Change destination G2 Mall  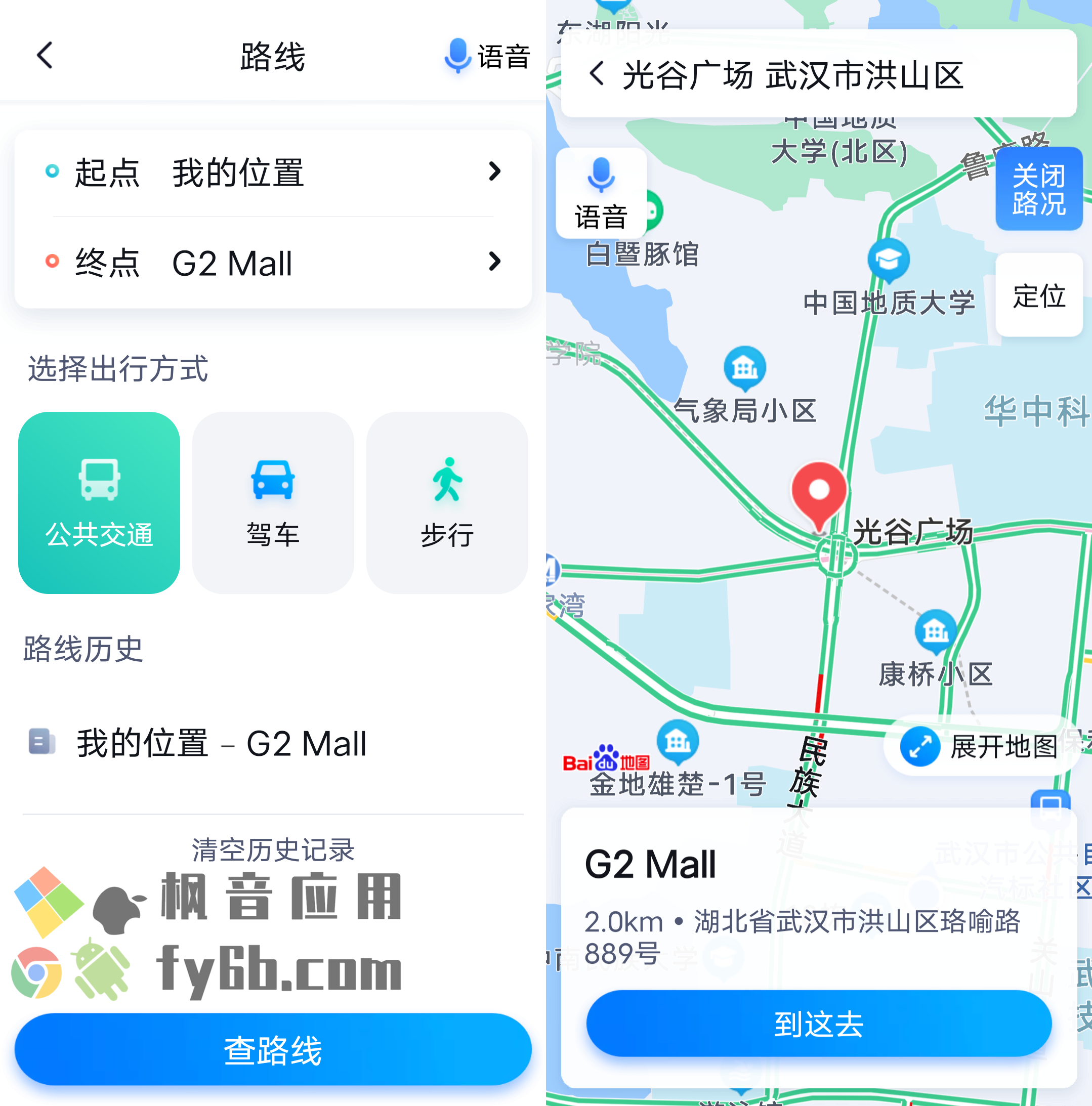(273, 263)
